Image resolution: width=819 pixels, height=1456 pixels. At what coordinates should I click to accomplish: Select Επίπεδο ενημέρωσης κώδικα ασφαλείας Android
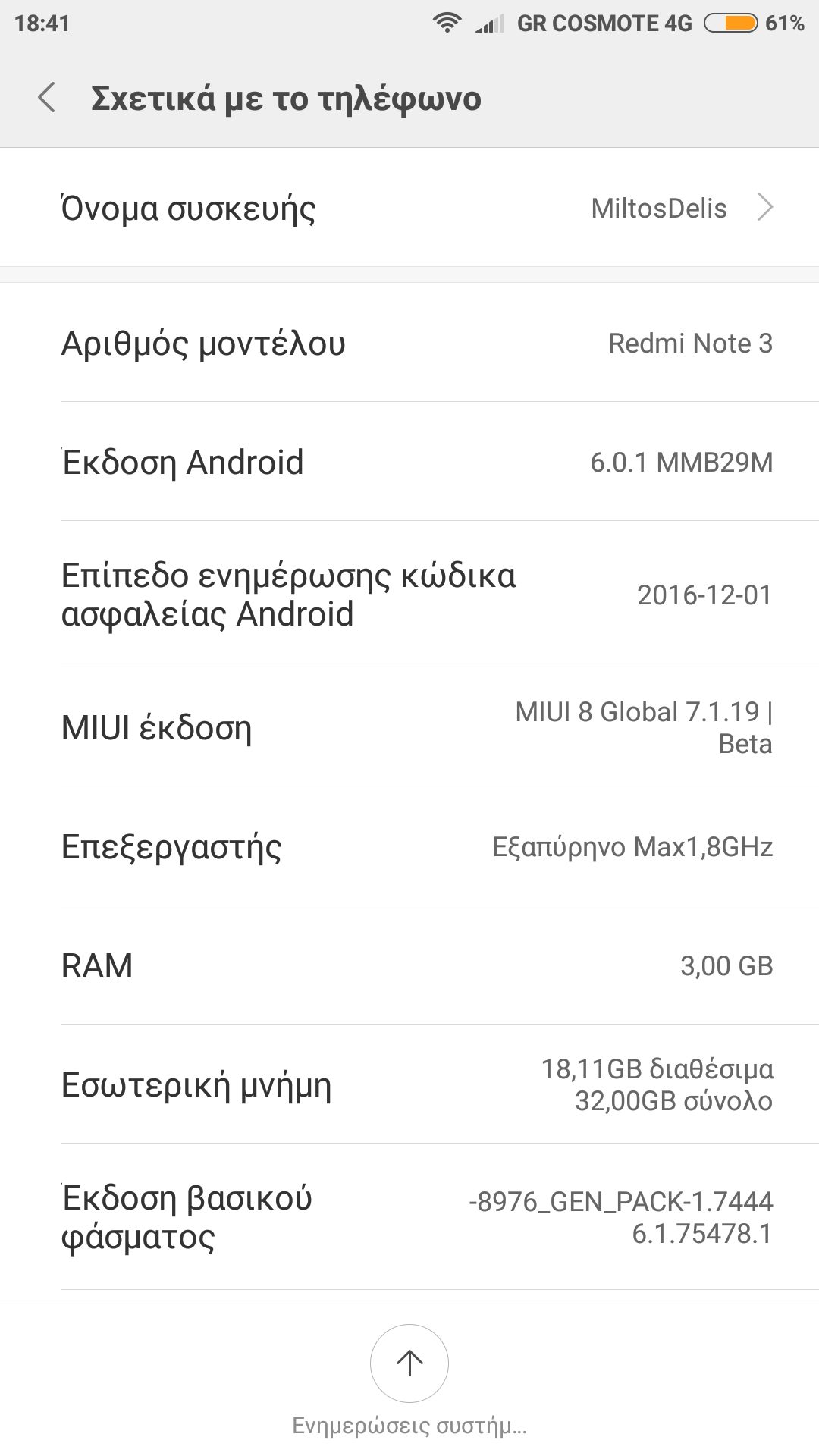coord(409,595)
